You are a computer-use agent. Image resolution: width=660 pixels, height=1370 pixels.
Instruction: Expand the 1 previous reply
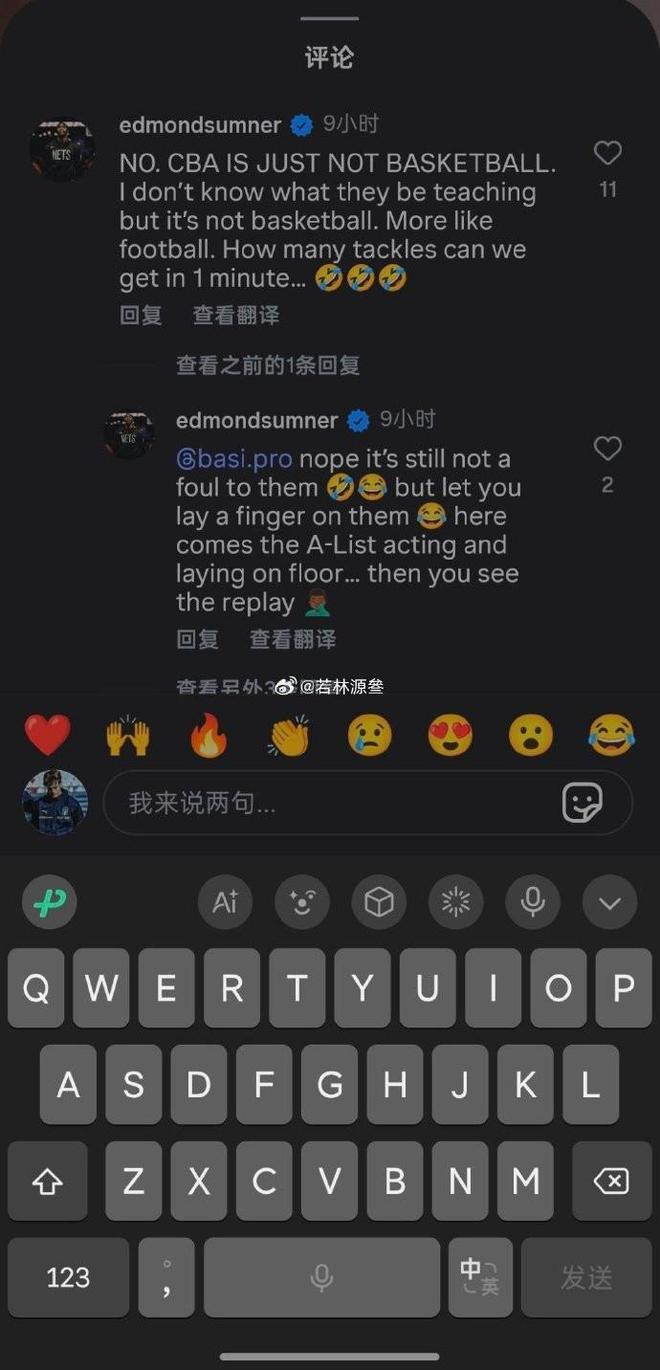268,366
